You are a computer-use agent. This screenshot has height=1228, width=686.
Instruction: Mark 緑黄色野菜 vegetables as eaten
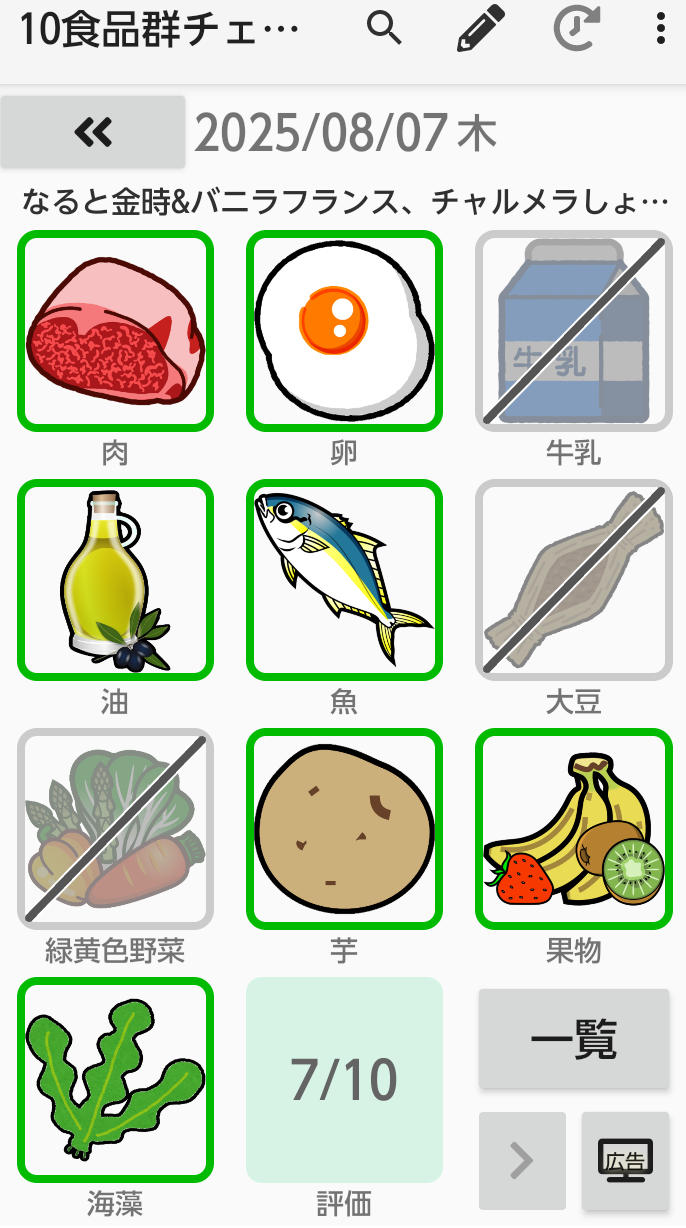[x=115, y=828]
